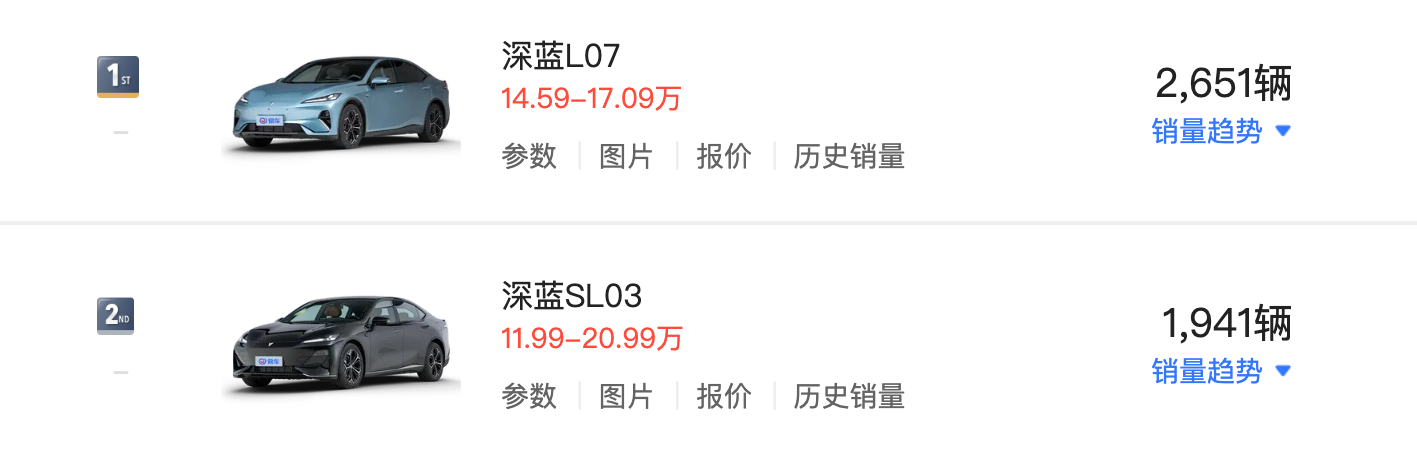Open 历史销量 for 深蓝L07

pos(849,156)
